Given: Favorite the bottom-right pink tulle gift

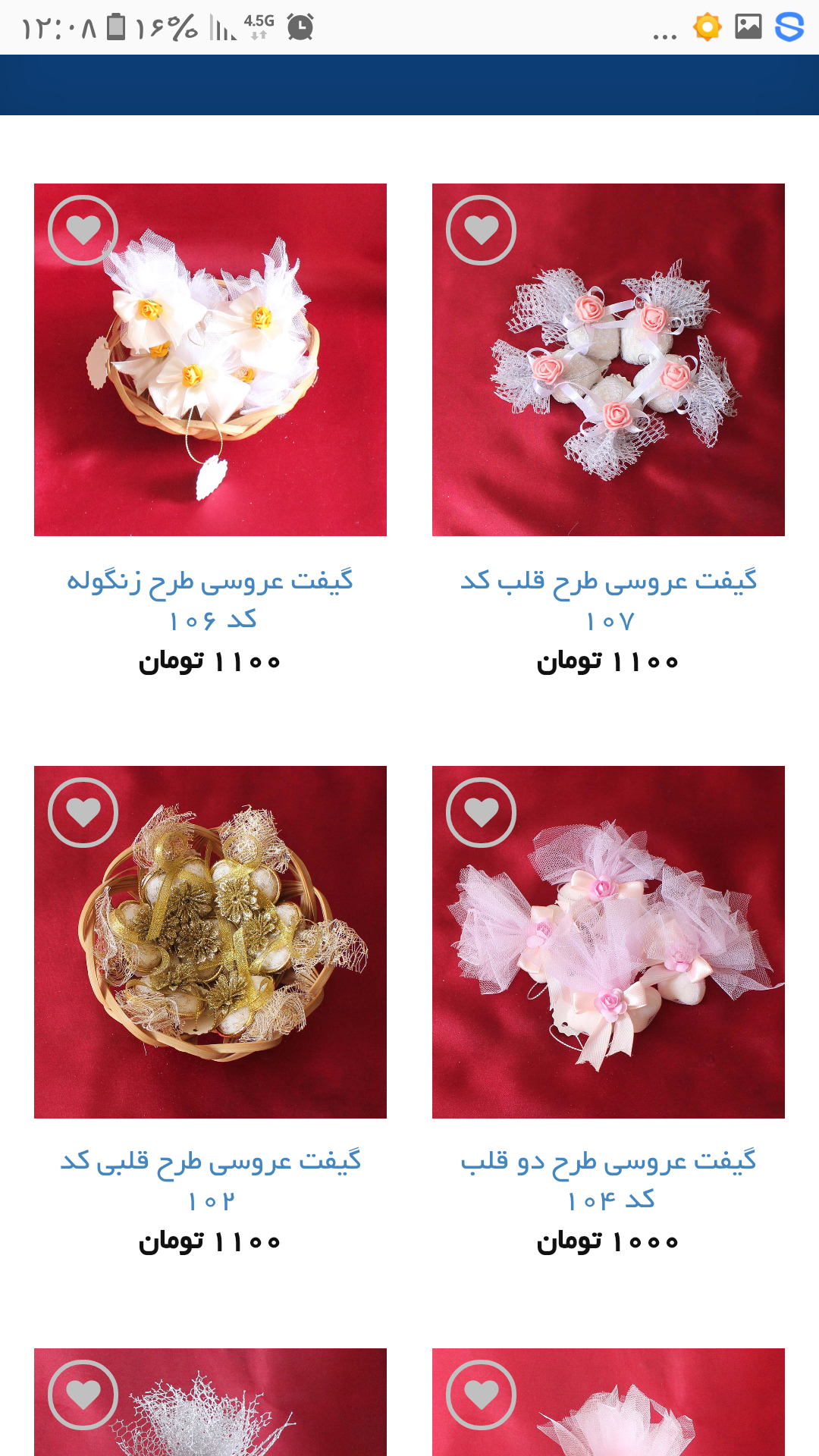Looking at the screenshot, I should click(481, 1395).
